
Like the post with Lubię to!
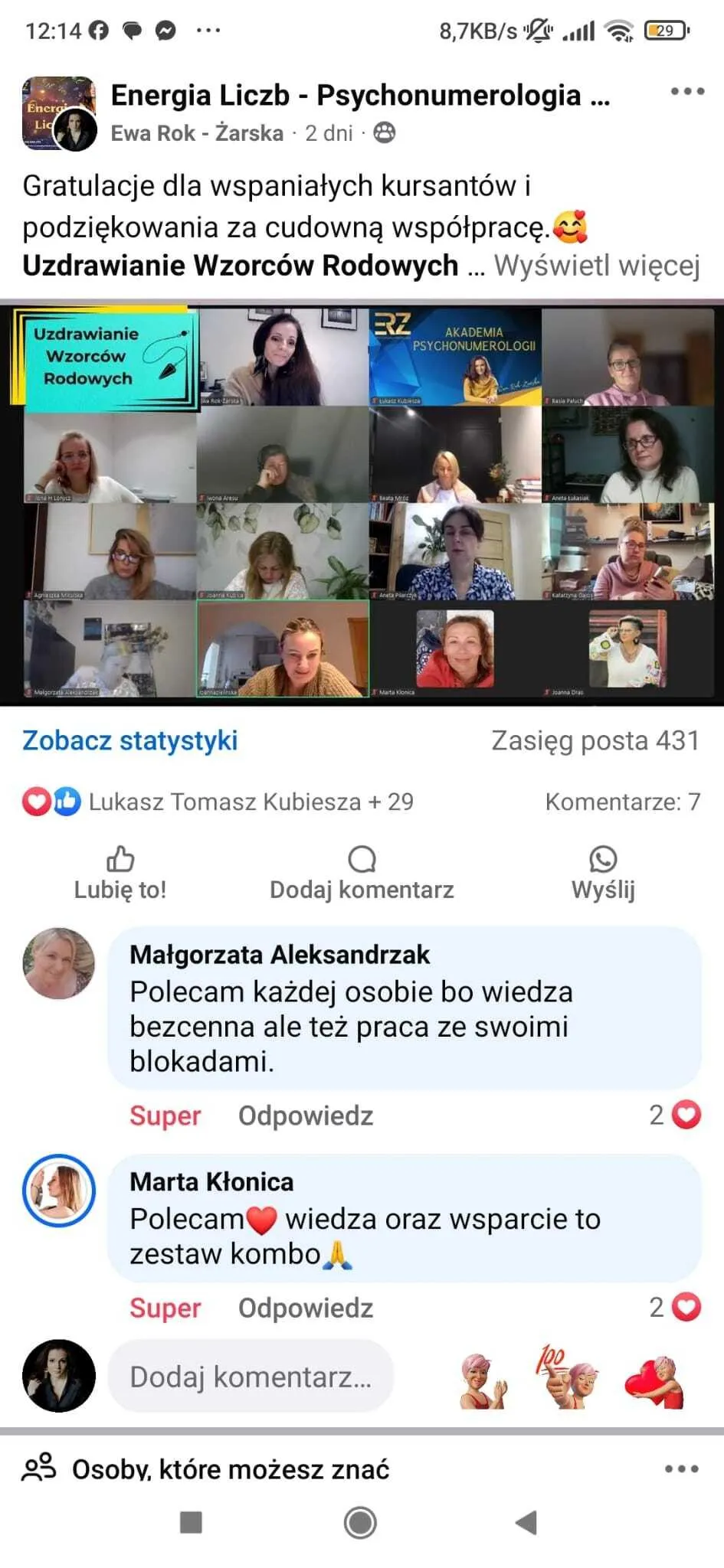(120, 873)
